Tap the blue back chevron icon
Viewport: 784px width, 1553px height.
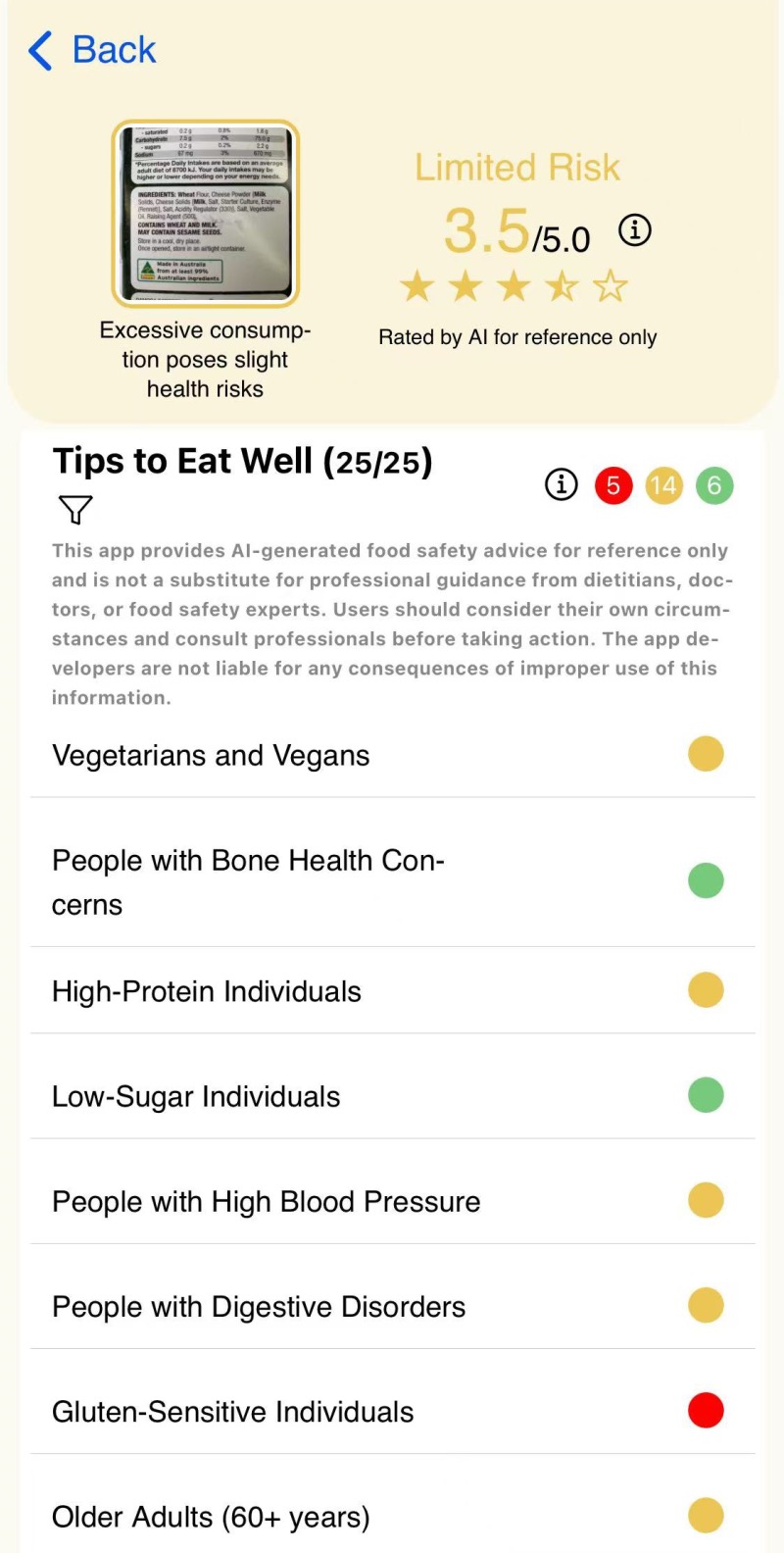click(x=39, y=50)
